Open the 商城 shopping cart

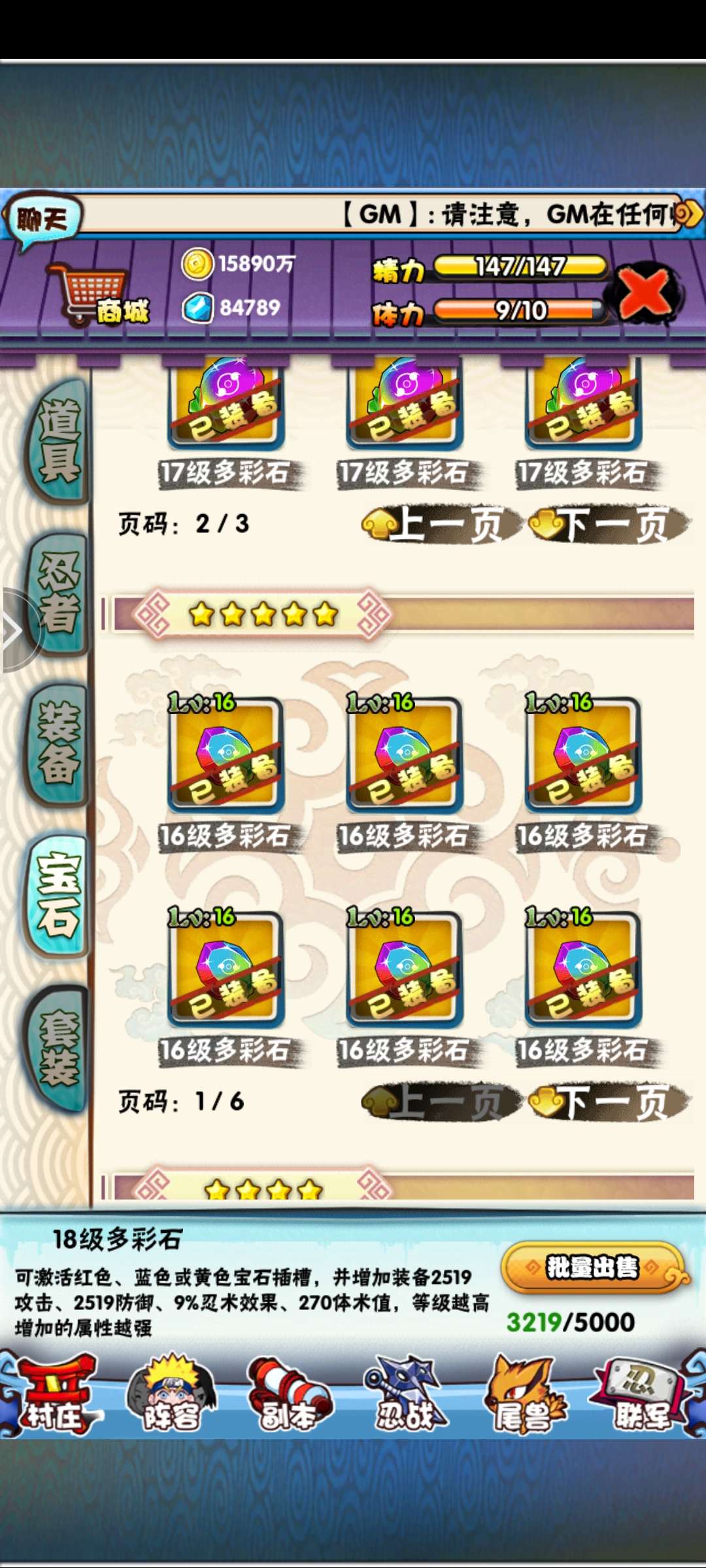point(98,295)
